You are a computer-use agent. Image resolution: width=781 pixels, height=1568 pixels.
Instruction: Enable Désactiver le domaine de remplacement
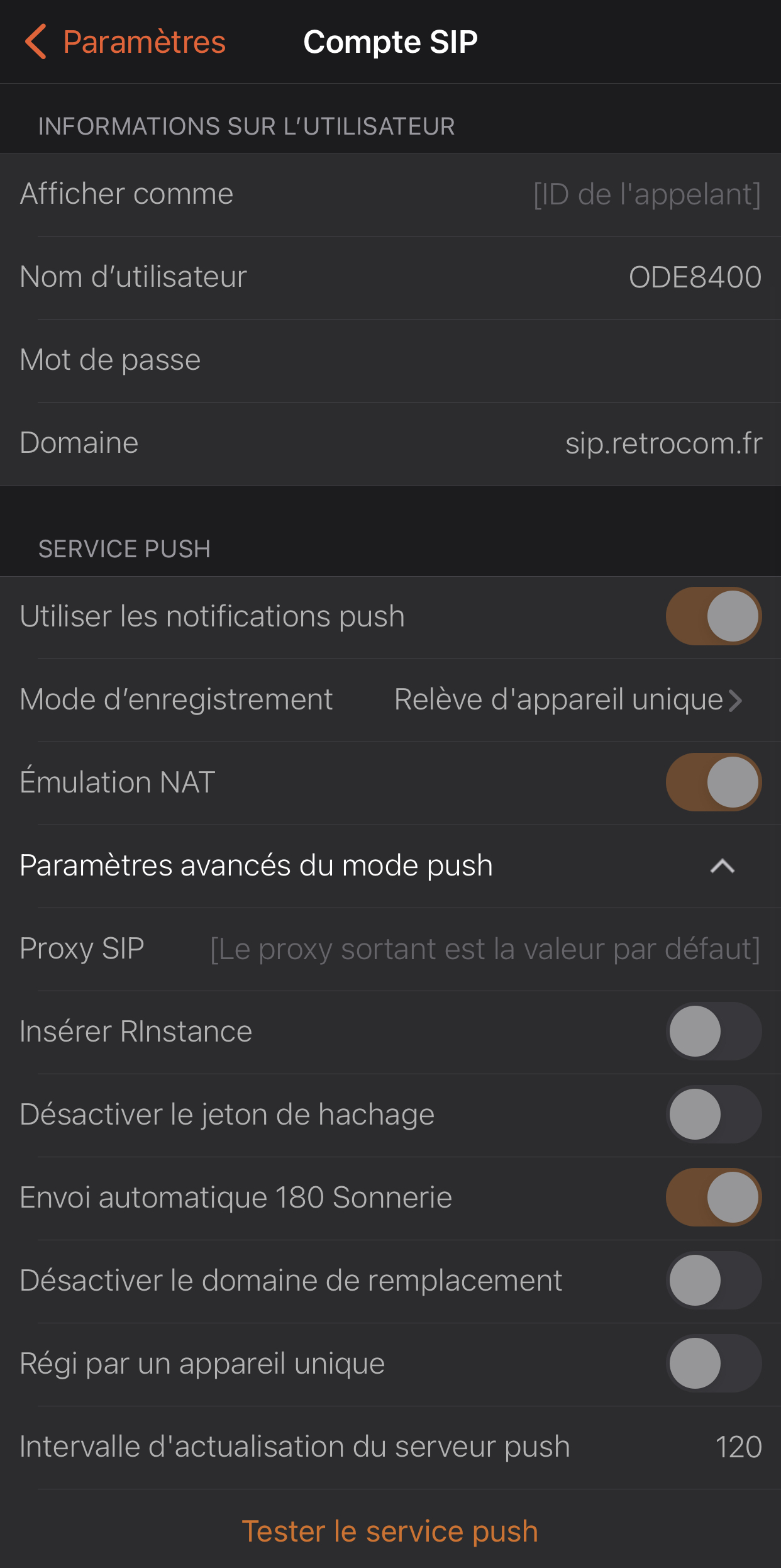click(713, 1281)
